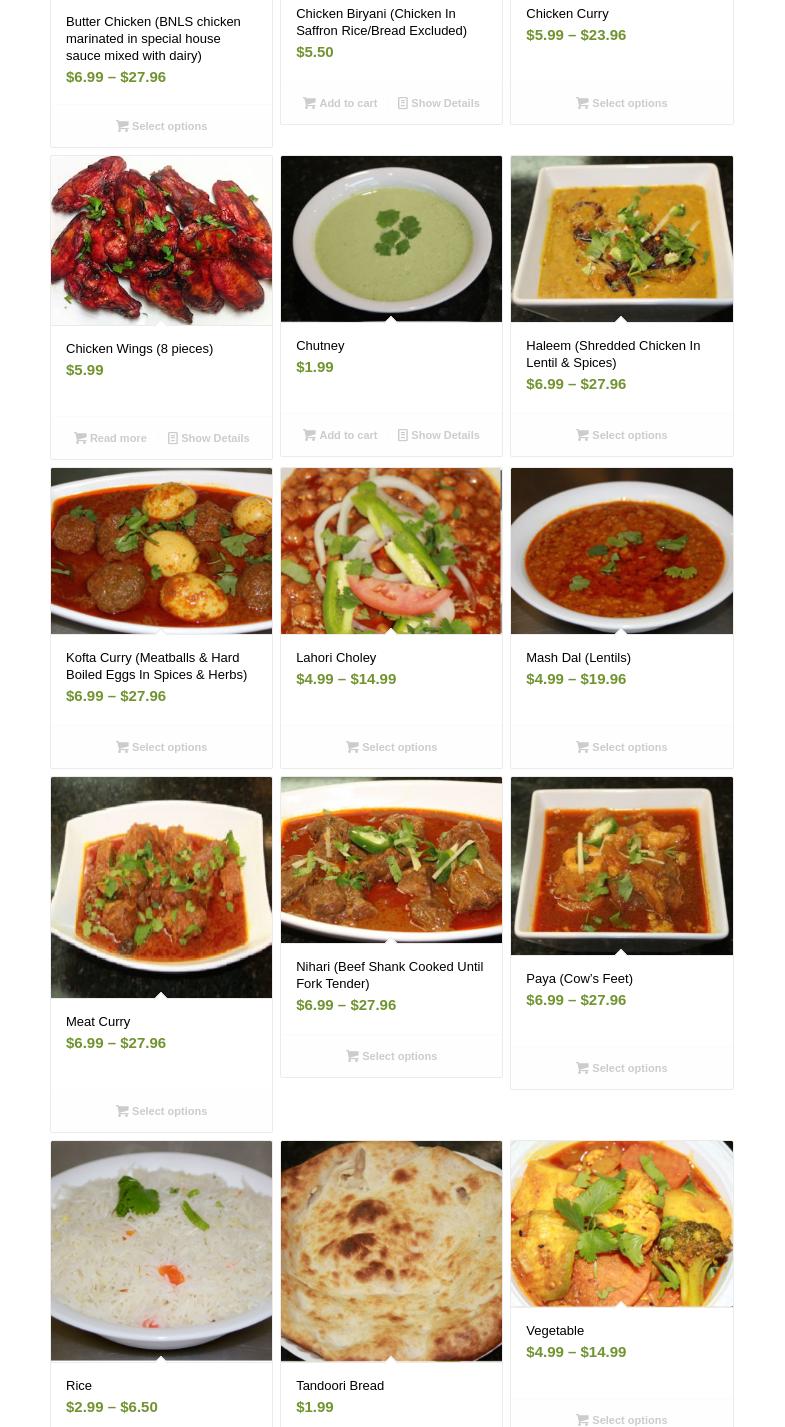Show details for Chicken Biryani
This screenshot has width=785, height=1427.
(438, 103)
